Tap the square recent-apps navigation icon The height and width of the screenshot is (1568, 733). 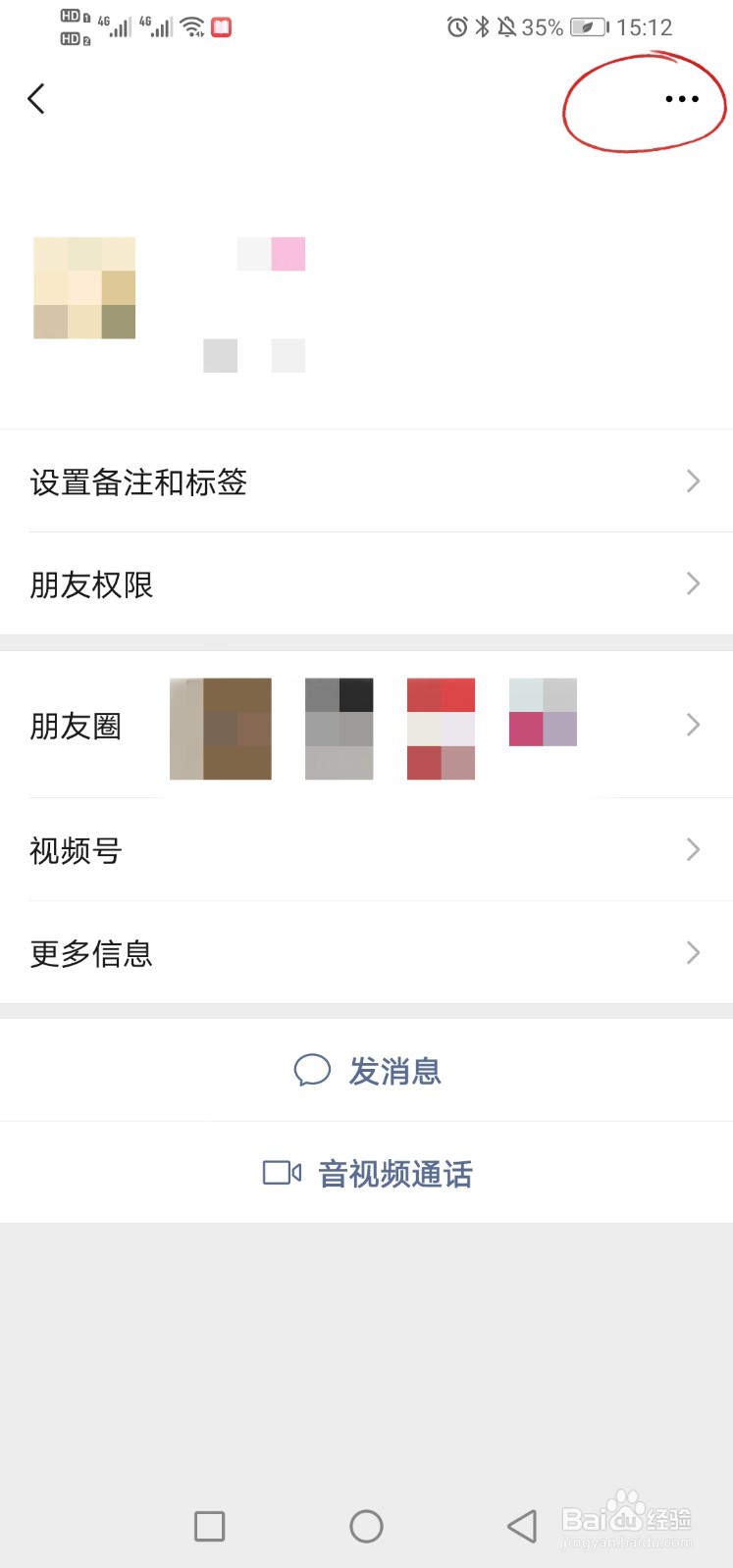tap(209, 1526)
